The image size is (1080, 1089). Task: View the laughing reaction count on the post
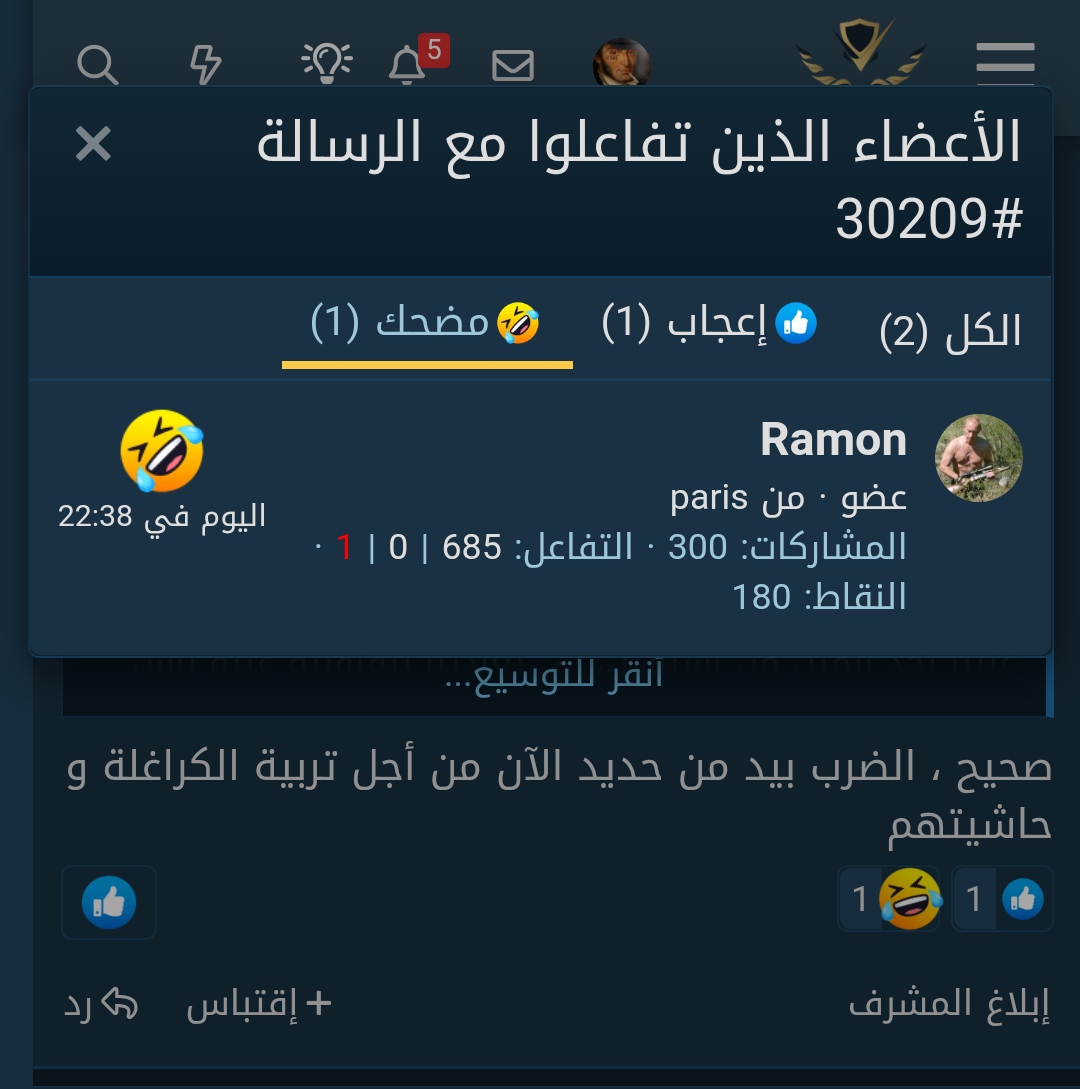[889, 899]
